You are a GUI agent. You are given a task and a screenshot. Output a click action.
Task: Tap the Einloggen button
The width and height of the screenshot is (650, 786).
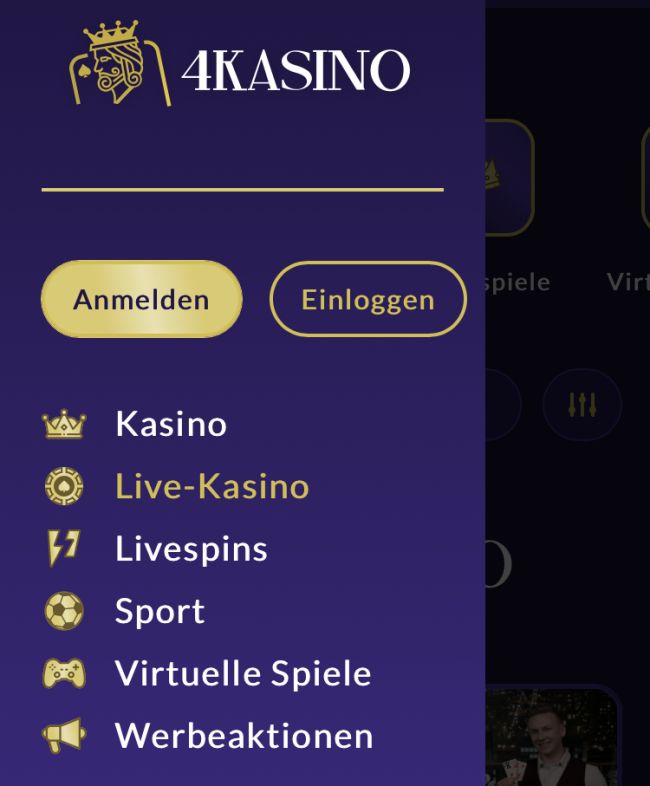(x=368, y=299)
